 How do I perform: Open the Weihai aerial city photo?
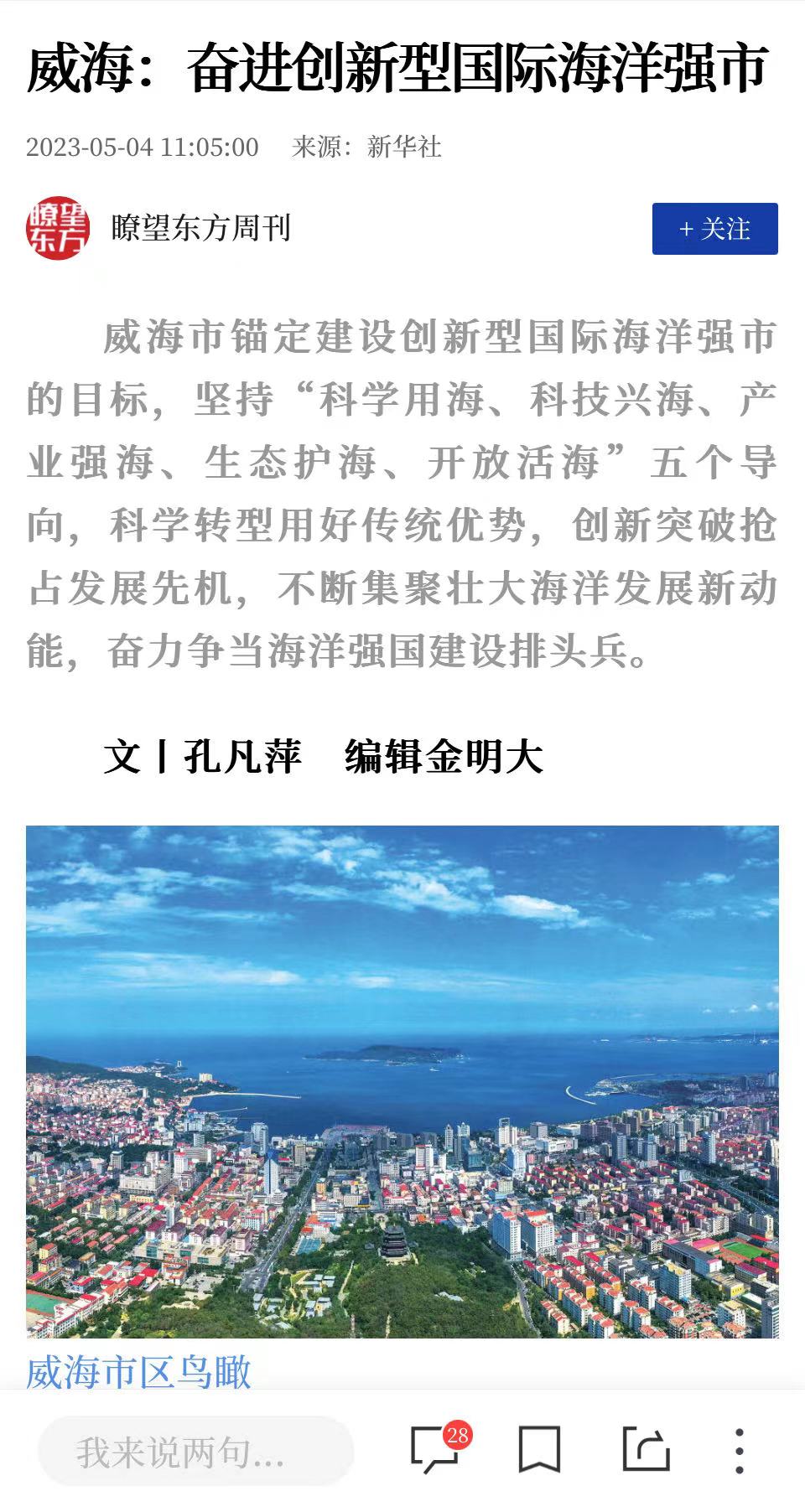[402, 1081]
